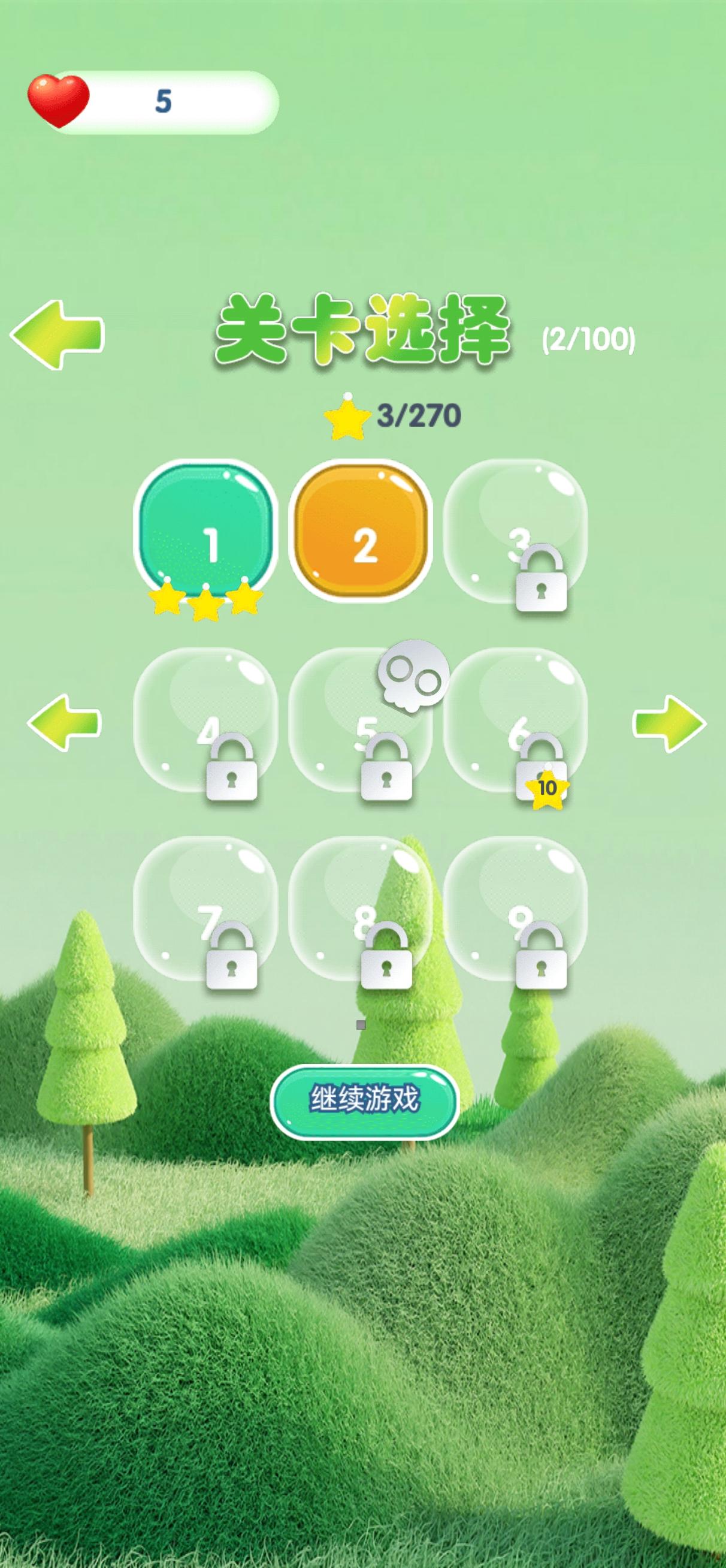The image size is (726, 1568).
Task: Go to the previous level page
Action: [x=64, y=723]
